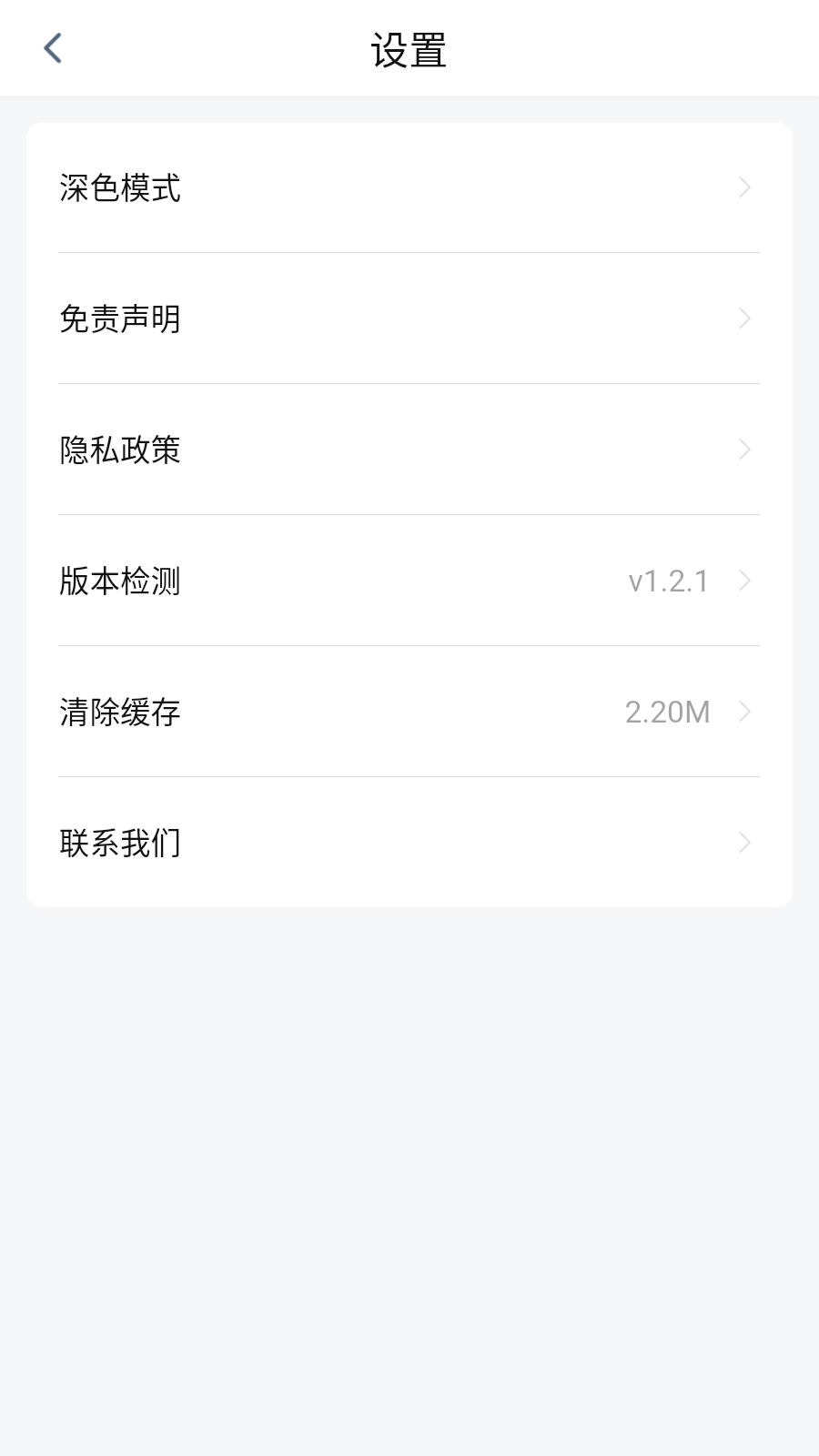819x1456 pixels.
Task: Open the 深色模式 setting
Action: [409, 187]
